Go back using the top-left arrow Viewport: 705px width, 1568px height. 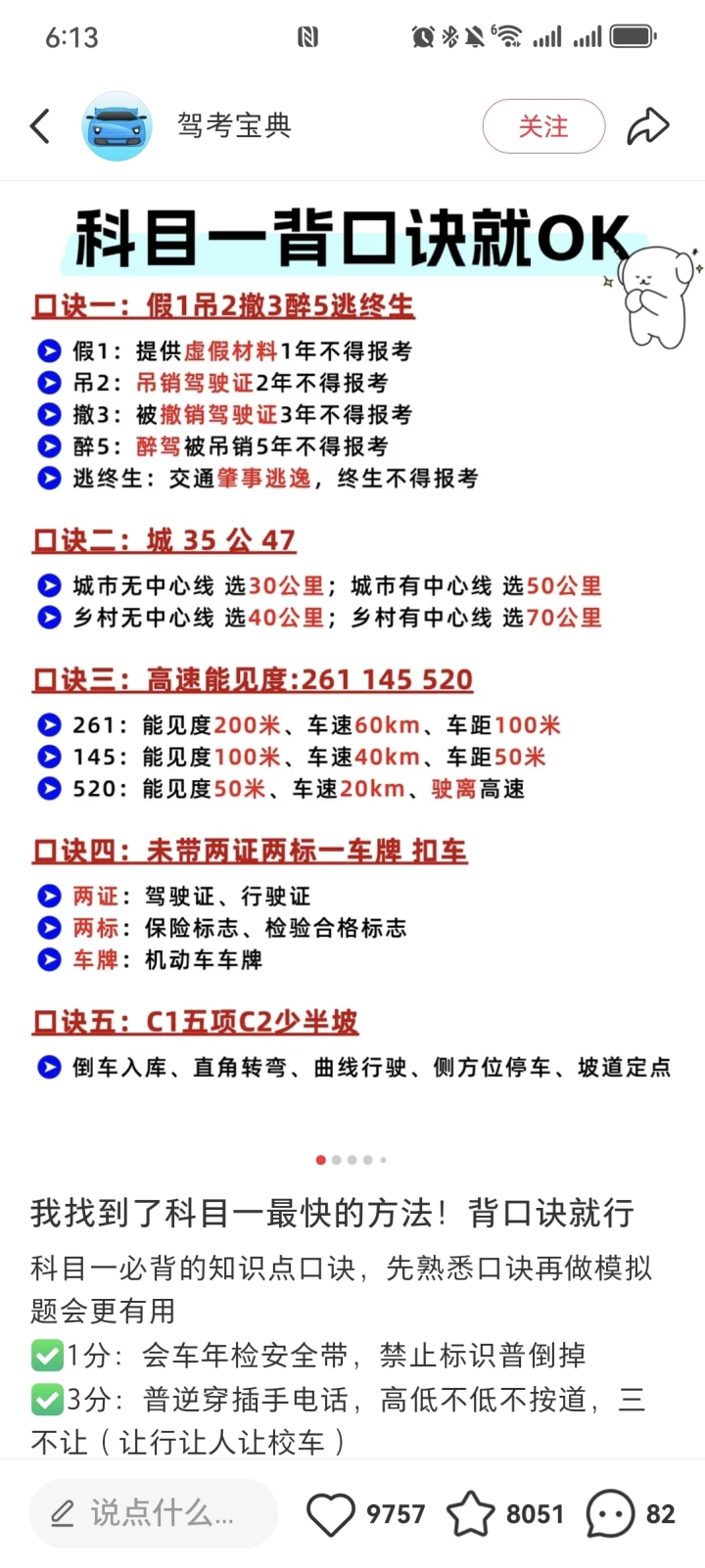(40, 126)
